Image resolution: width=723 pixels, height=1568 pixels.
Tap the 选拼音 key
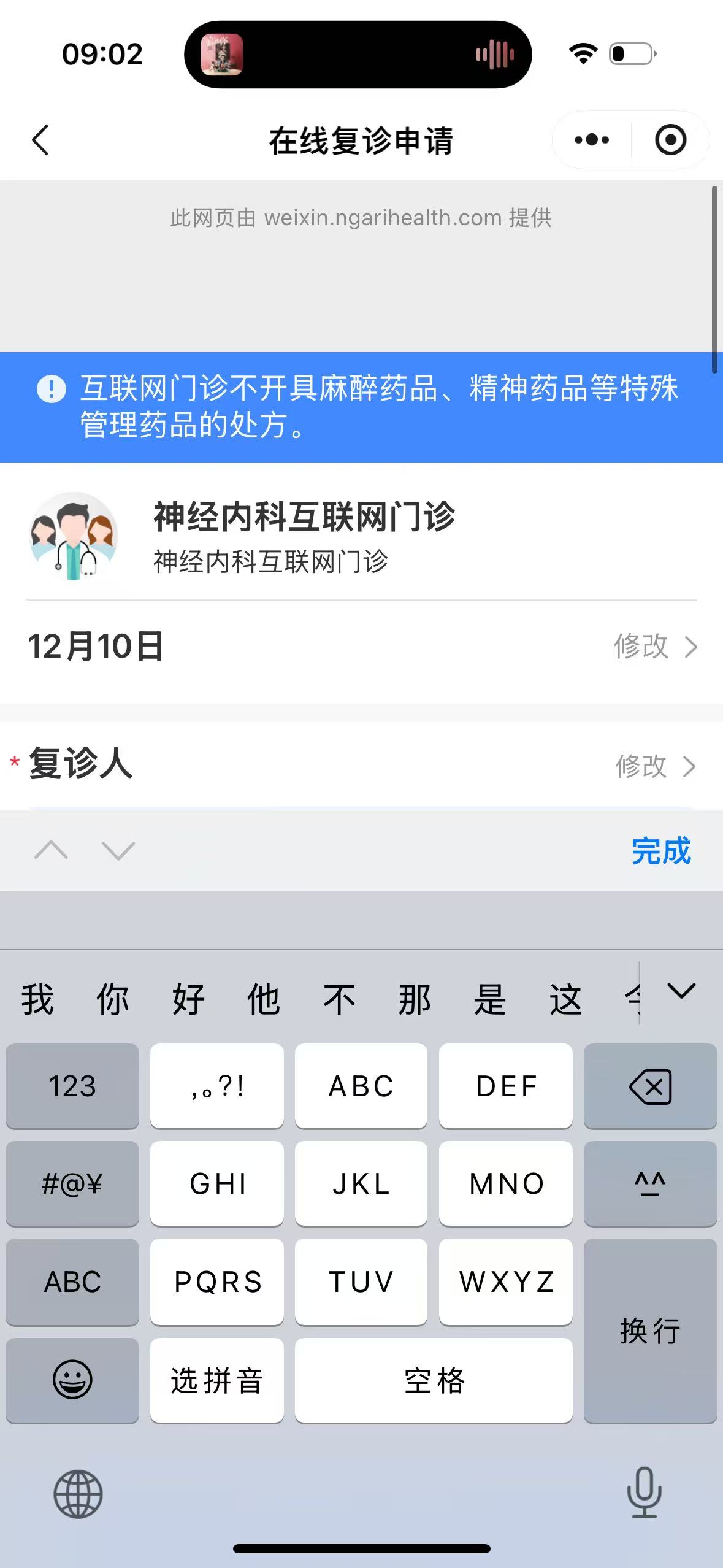point(216,1380)
